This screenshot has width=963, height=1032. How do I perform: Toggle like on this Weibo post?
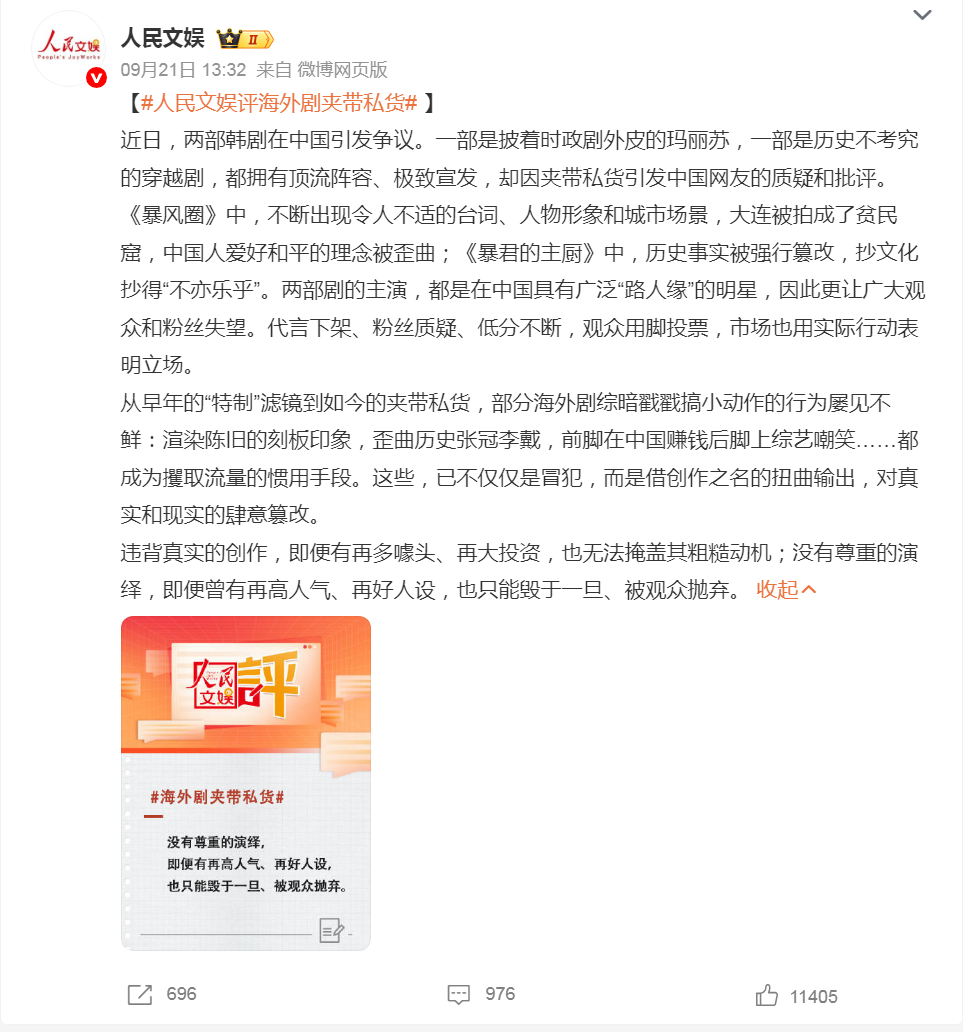[x=768, y=995]
